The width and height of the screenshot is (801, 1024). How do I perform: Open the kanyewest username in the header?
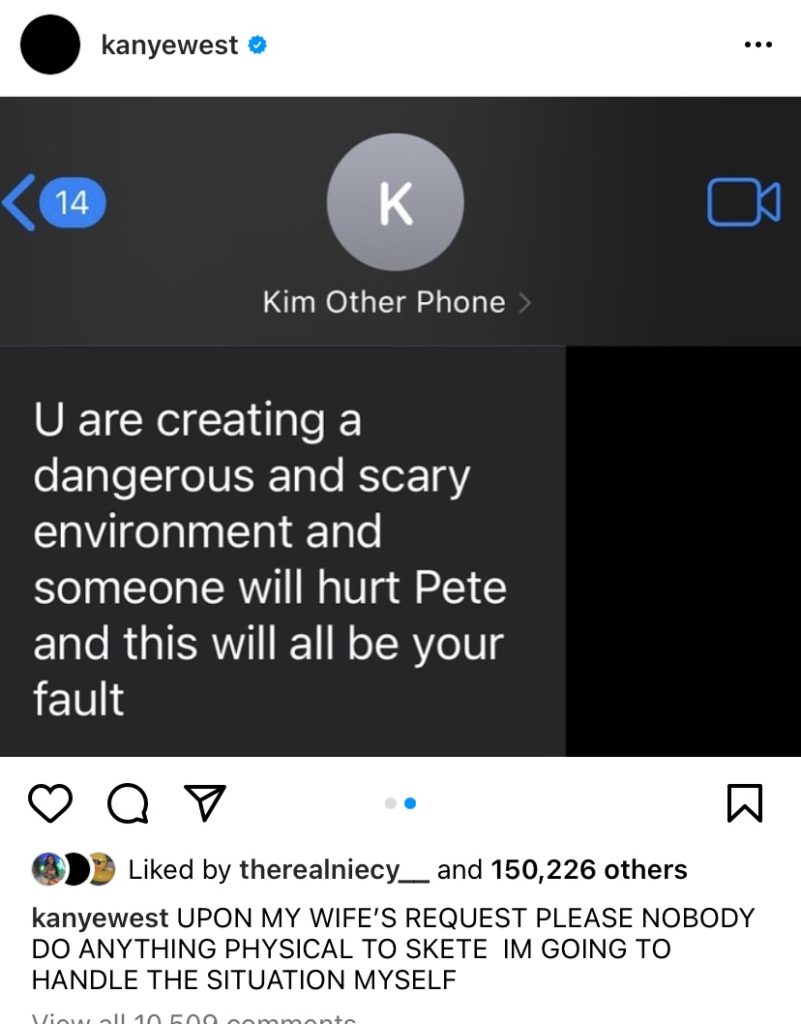(x=170, y=45)
